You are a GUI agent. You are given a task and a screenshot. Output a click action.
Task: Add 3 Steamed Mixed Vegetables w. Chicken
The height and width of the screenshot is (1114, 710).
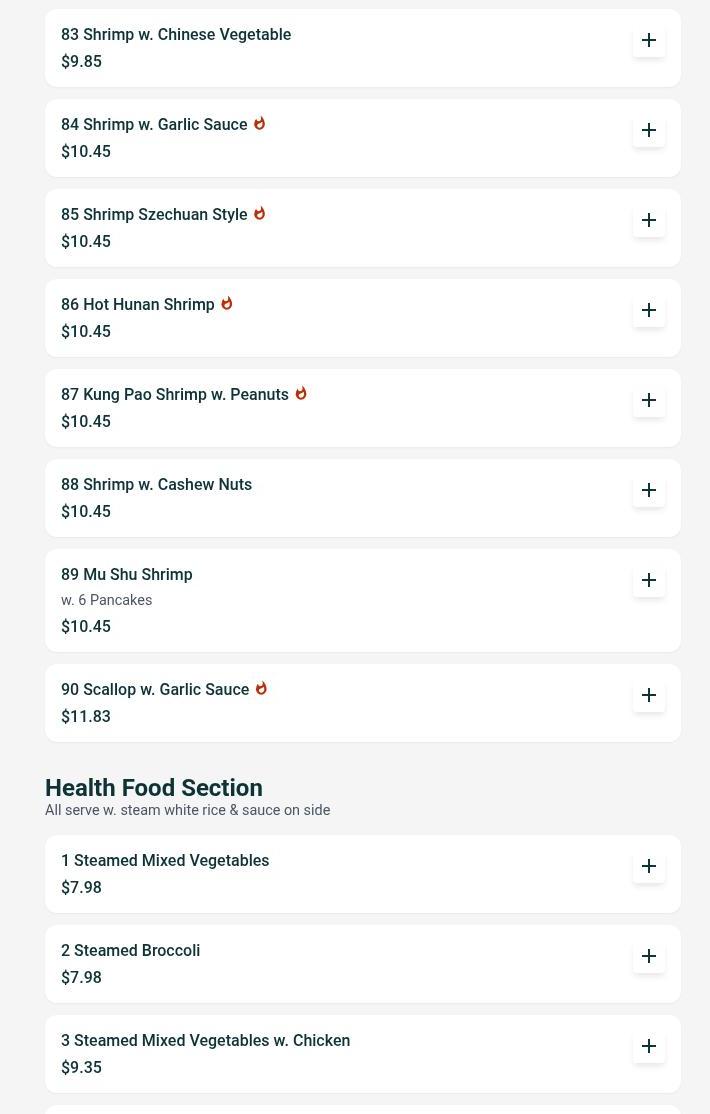(649, 1047)
